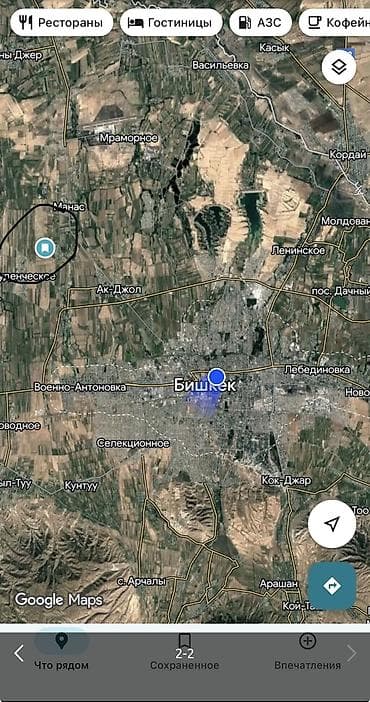Tap the left back chevron in bottom bar
Viewport: 370px width, 702px height.
tap(18, 654)
